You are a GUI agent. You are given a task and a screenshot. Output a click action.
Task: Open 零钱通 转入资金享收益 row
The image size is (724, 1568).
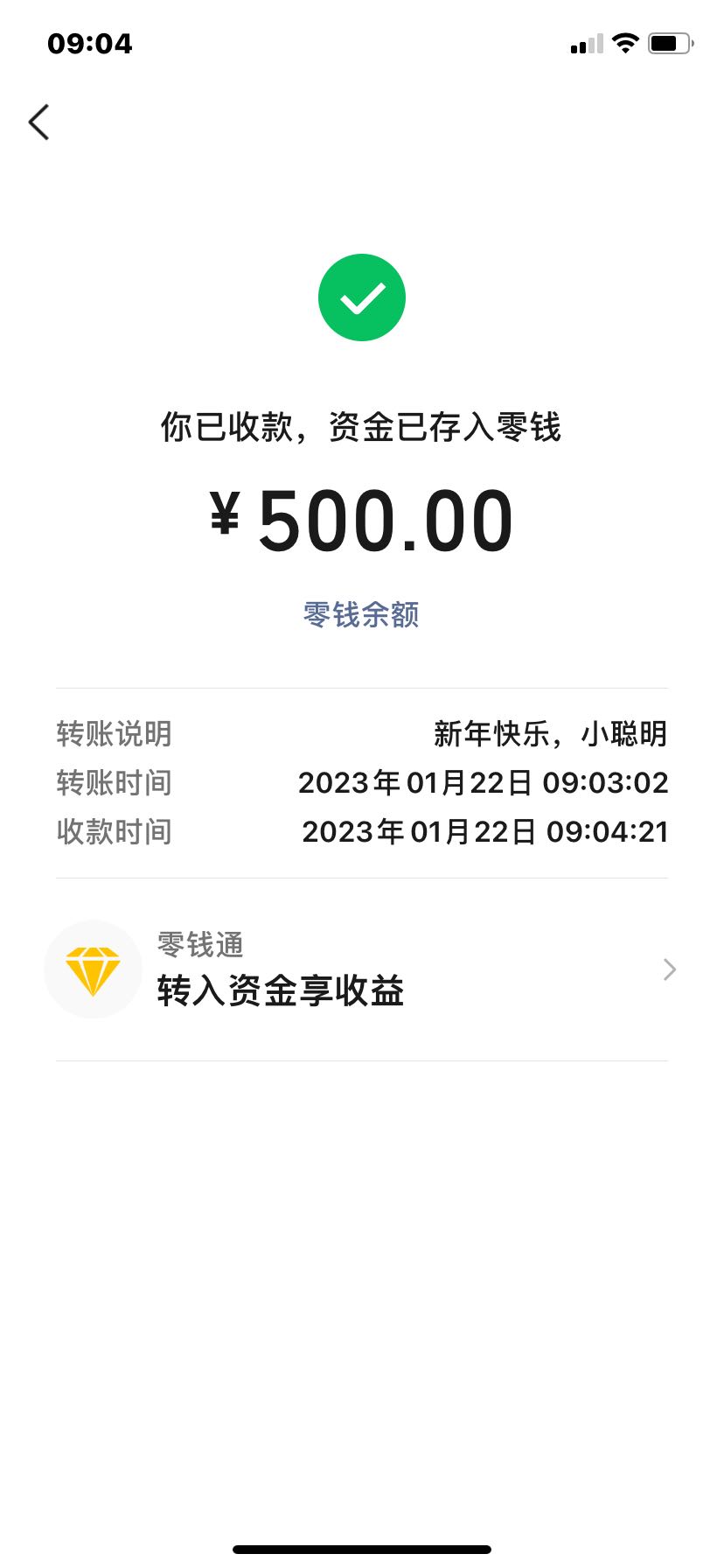click(x=362, y=969)
